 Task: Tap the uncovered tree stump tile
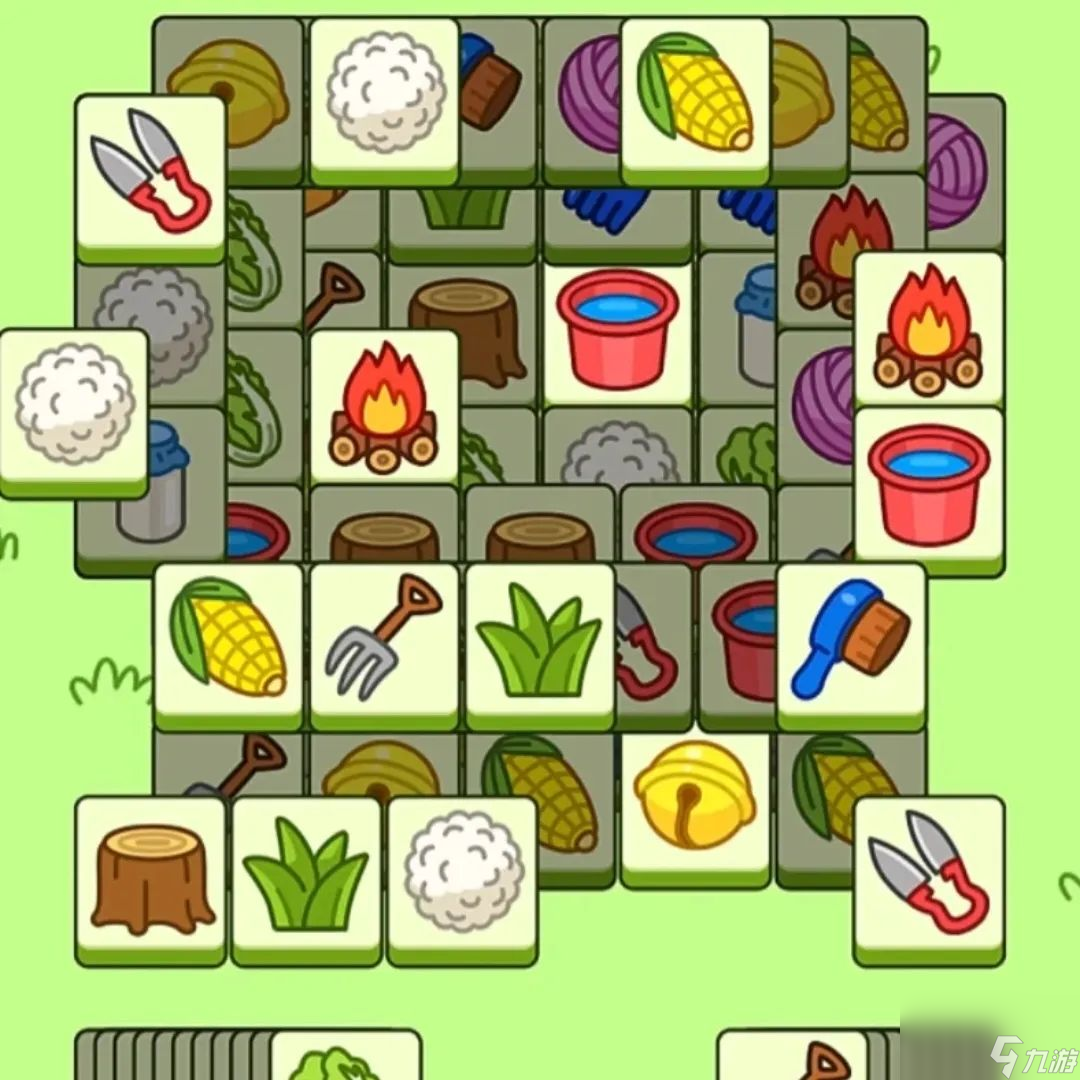[151, 874]
